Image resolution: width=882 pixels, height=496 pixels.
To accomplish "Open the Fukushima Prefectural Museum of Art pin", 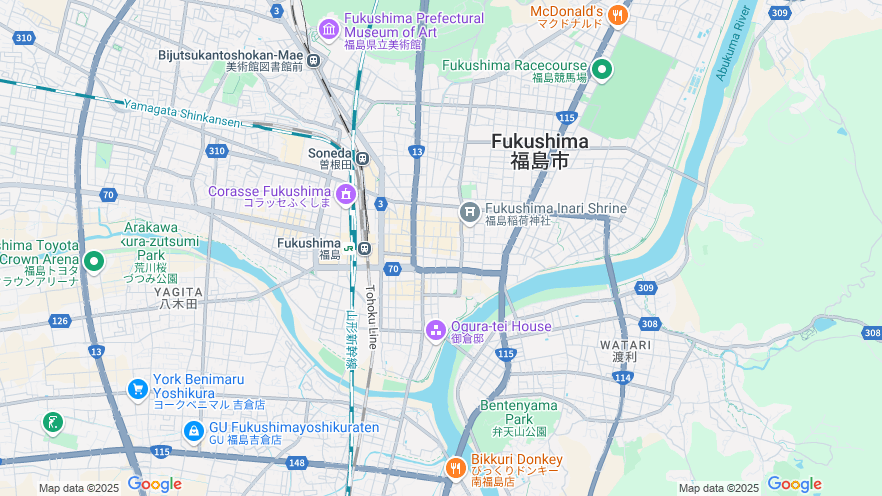I will coord(329,30).
